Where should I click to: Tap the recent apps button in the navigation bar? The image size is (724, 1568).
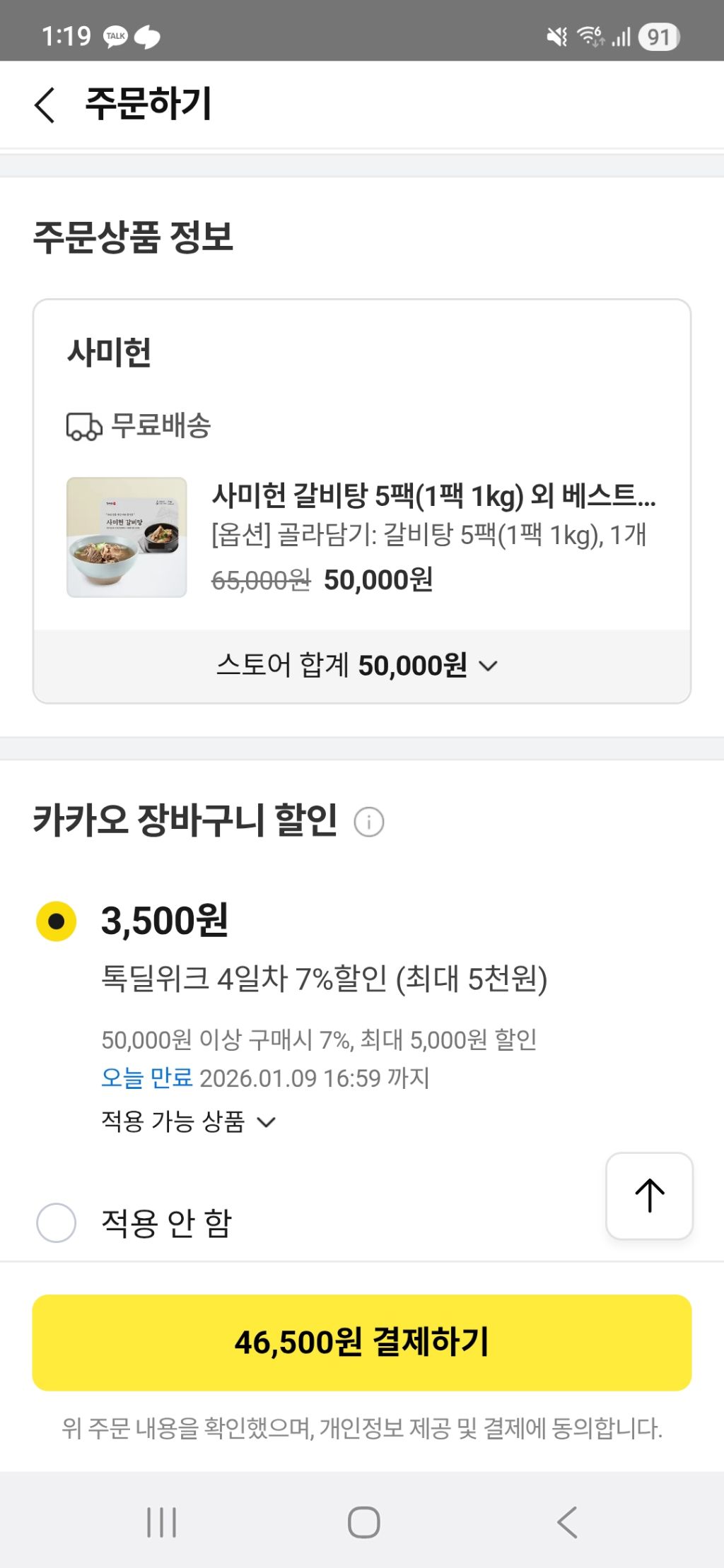click(163, 1523)
